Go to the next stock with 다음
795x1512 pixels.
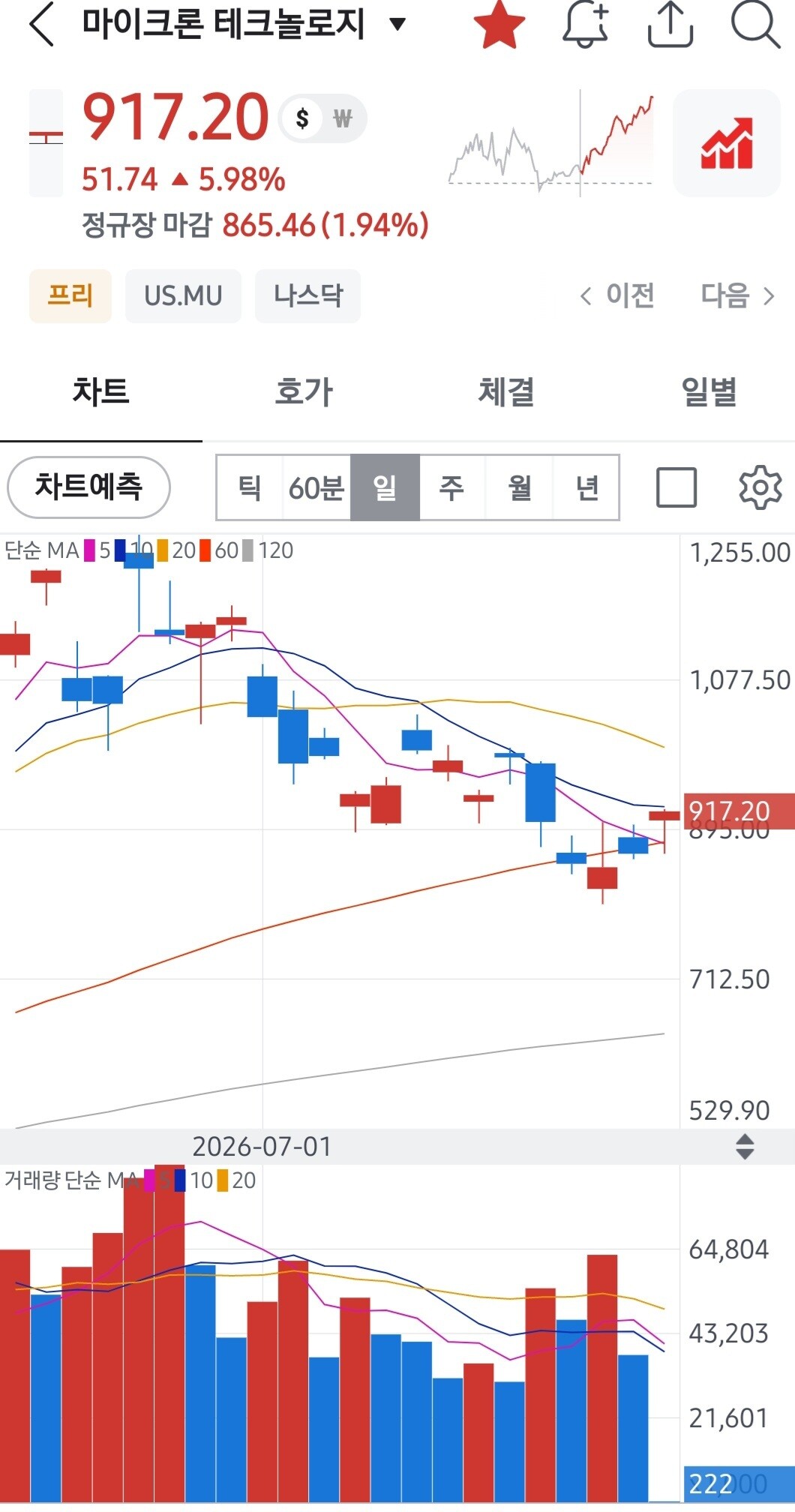click(x=738, y=295)
